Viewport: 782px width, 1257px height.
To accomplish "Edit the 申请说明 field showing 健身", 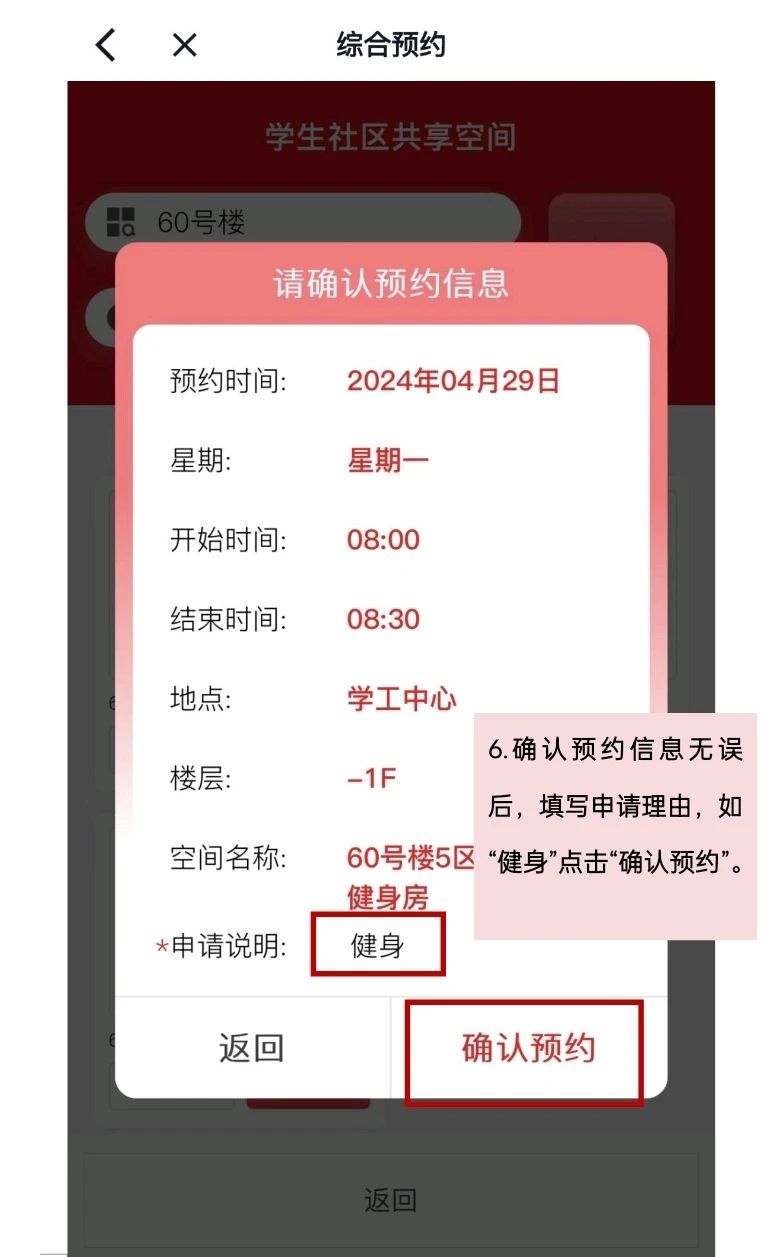I will click(x=378, y=945).
